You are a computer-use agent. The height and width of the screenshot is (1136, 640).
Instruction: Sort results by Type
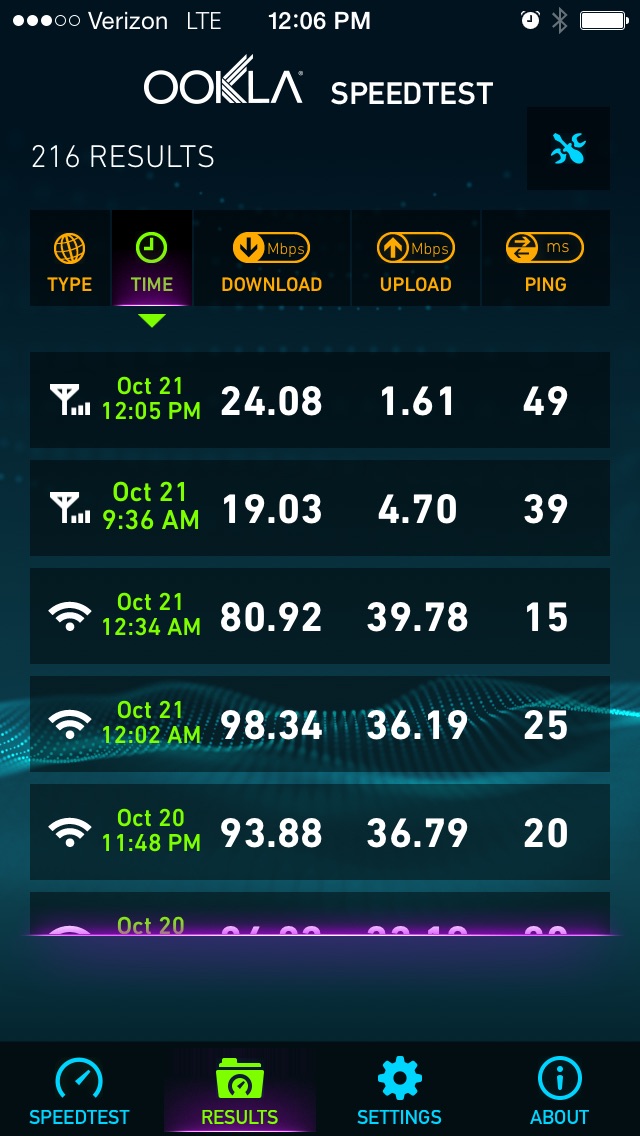[x=70, y=258]
